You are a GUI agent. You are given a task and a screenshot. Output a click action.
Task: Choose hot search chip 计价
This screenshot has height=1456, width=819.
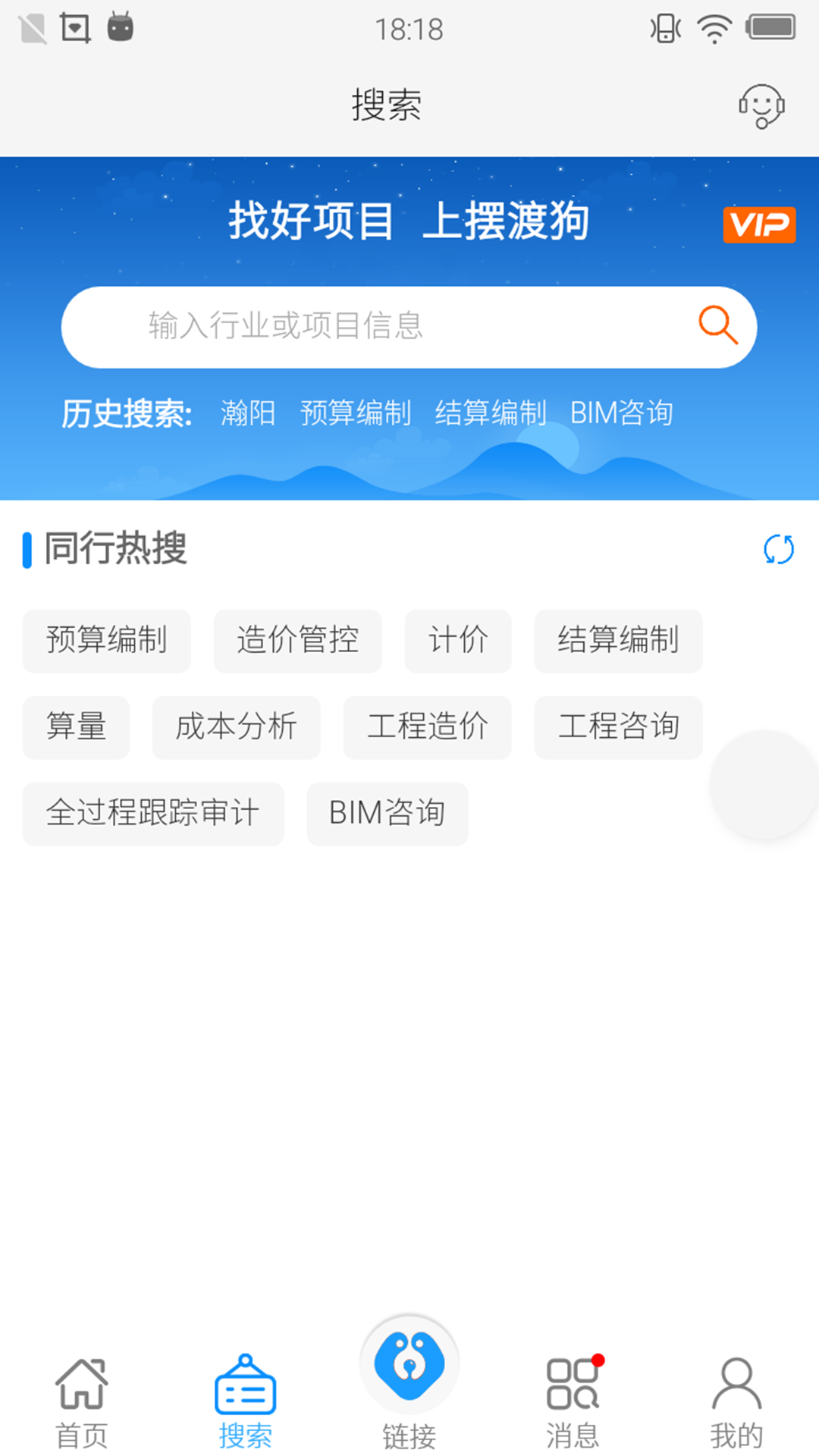tap(458, 641)
